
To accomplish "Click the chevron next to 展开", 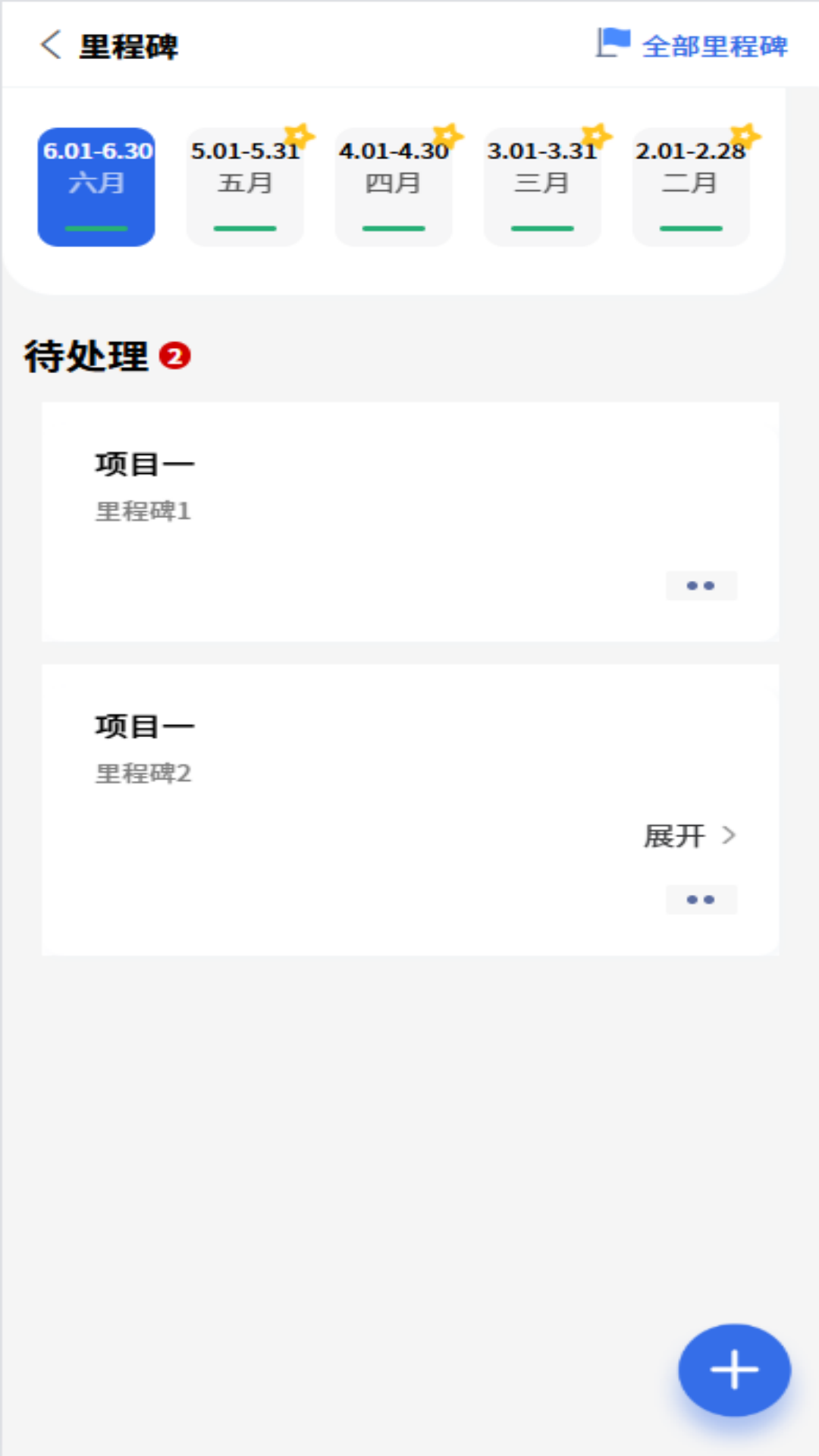I will [730, 836].
